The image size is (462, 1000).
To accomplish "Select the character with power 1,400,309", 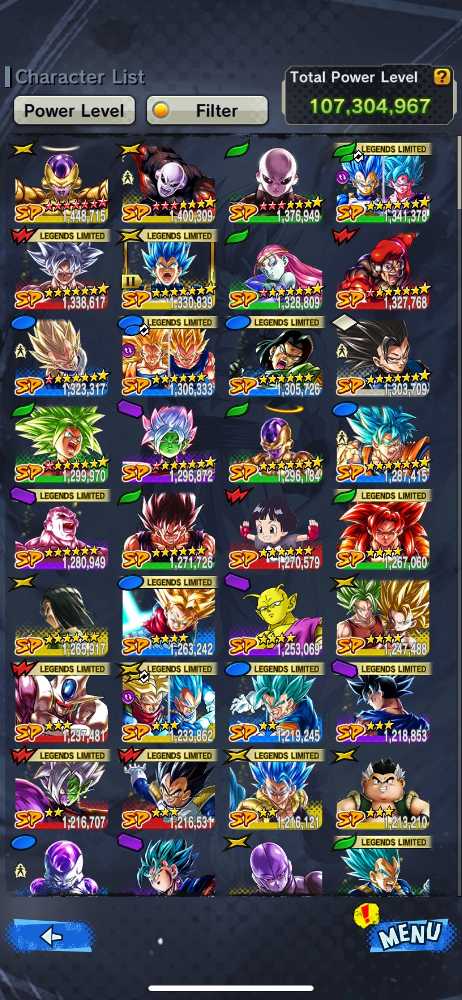I will 168,183.
